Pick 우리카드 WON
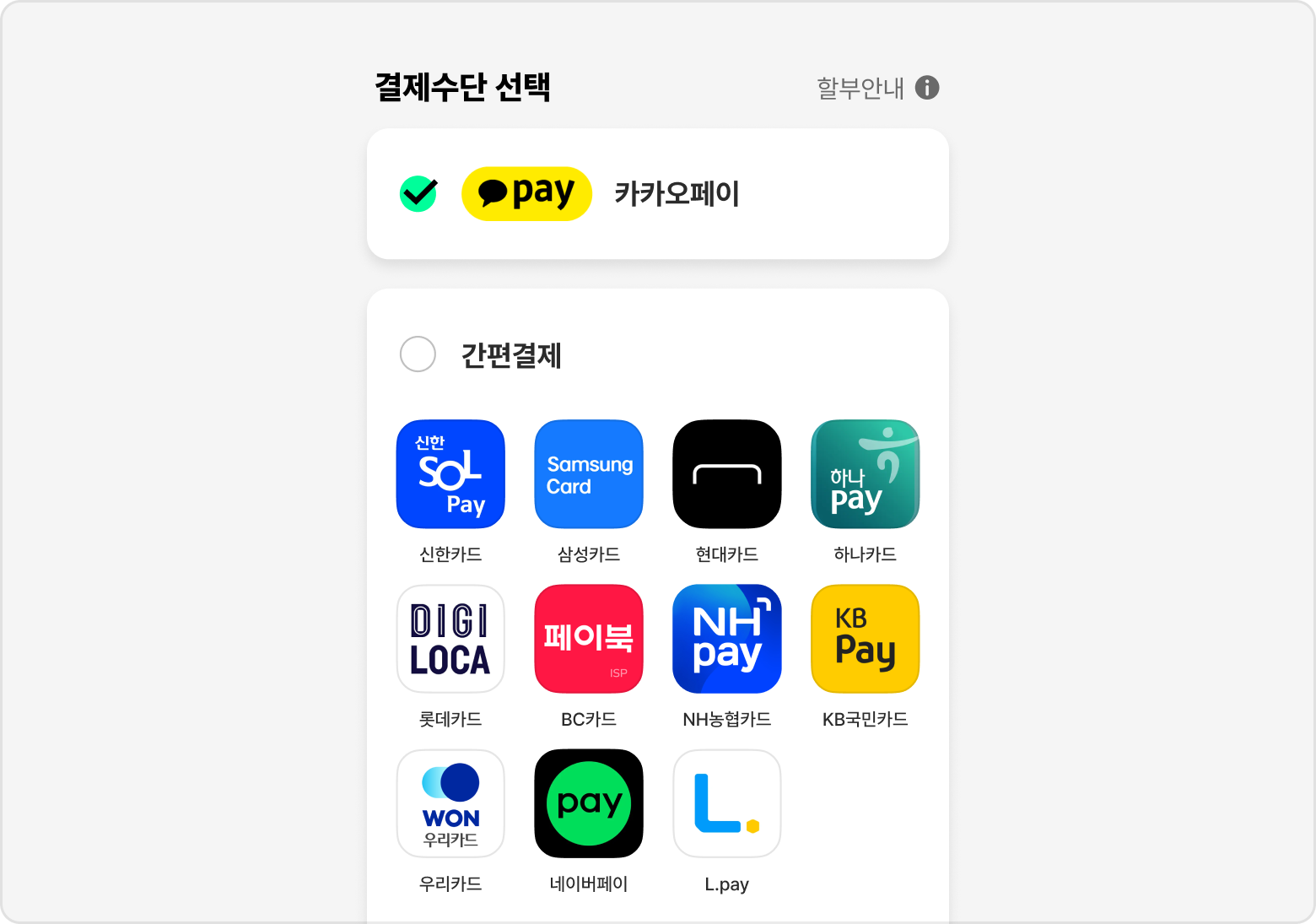The image size is (1316, 924). tap(450, 803)
